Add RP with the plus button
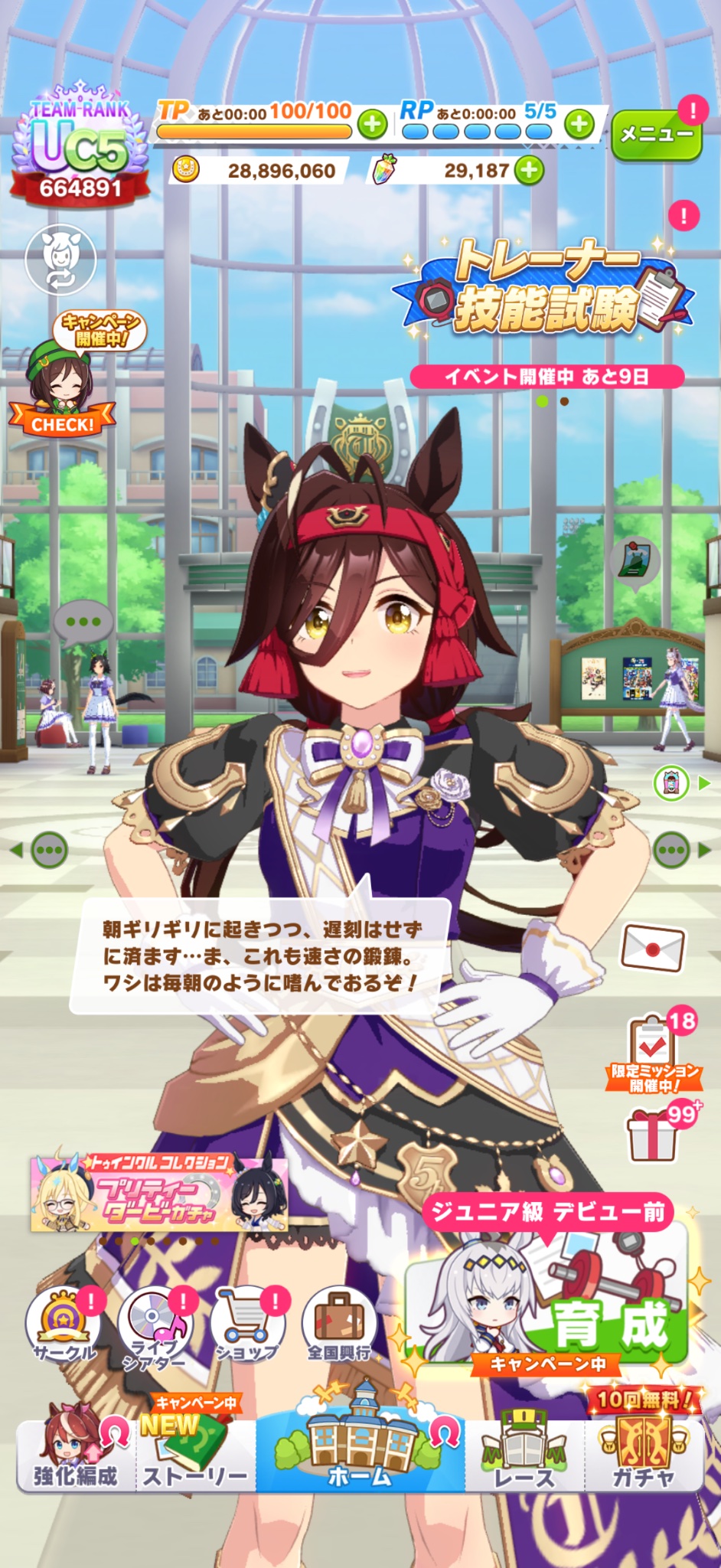Viewport: 721px width, 1568px height. 579,123
